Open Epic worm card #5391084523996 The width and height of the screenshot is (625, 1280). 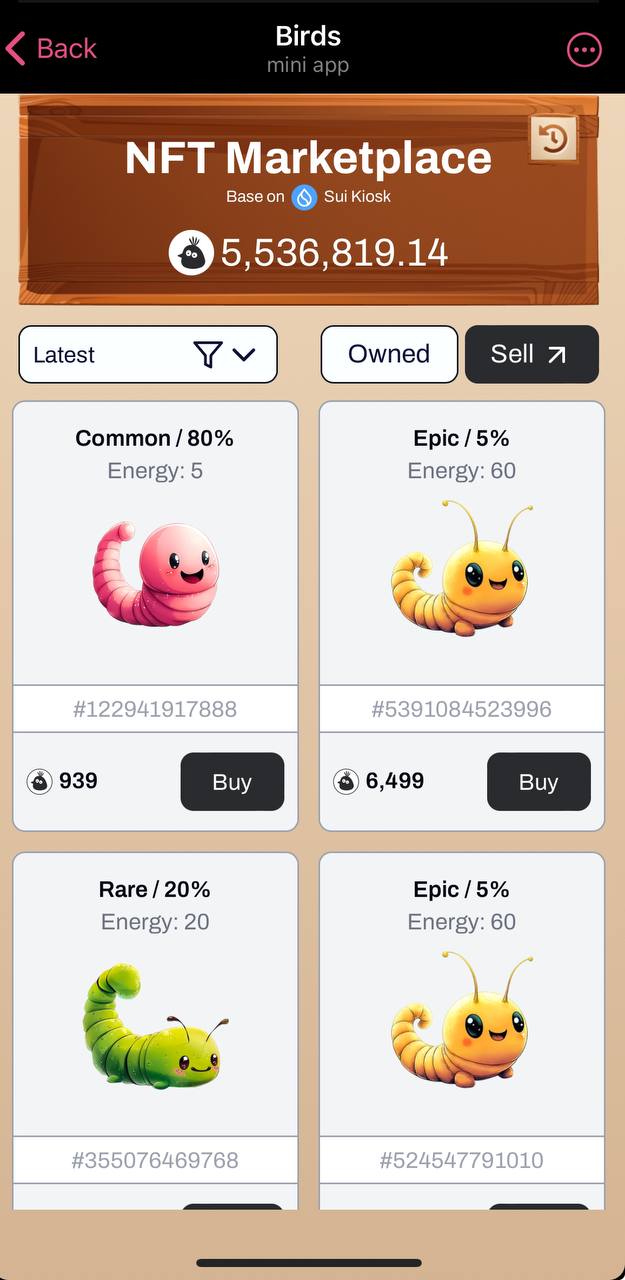click(x=461, y=560)
